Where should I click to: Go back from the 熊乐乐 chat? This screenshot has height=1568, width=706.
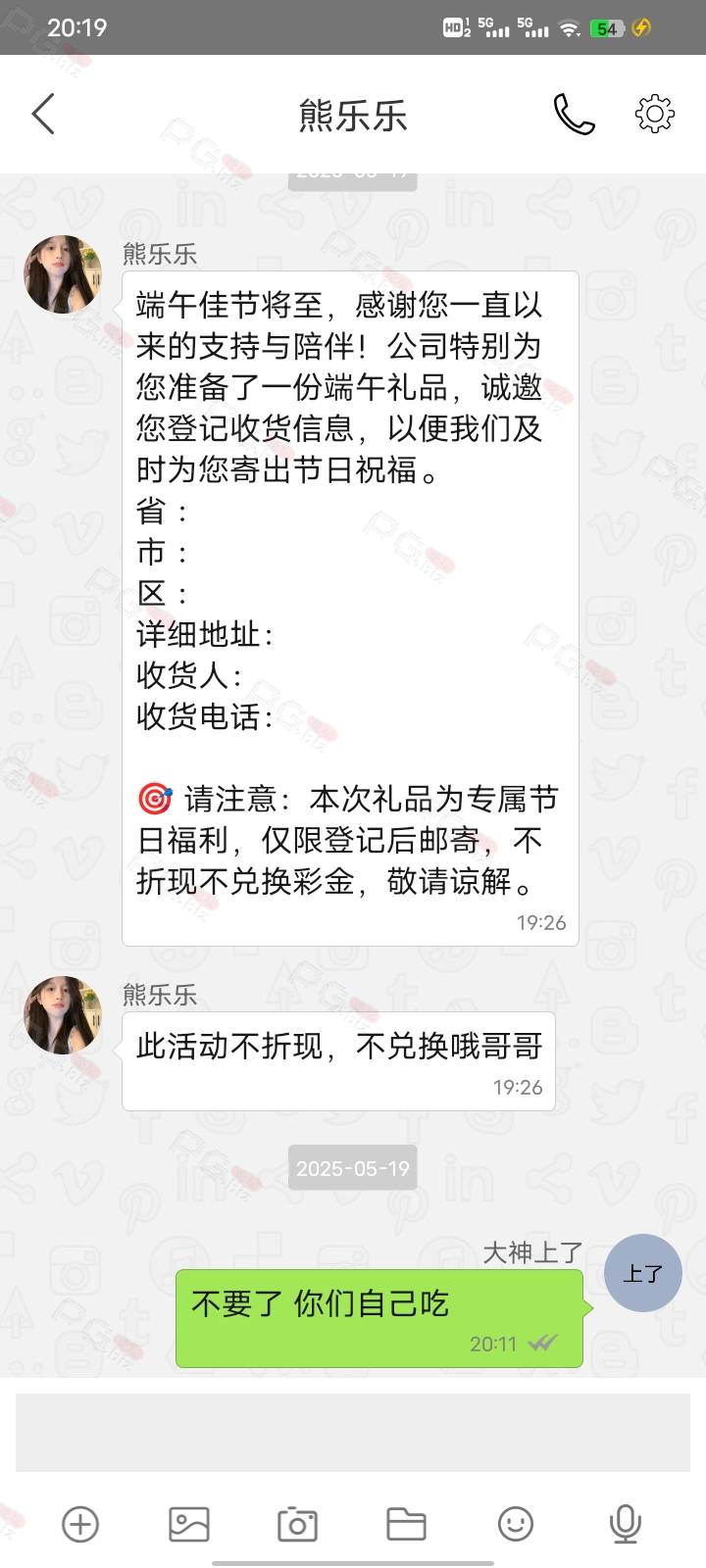tap(43, 115)
